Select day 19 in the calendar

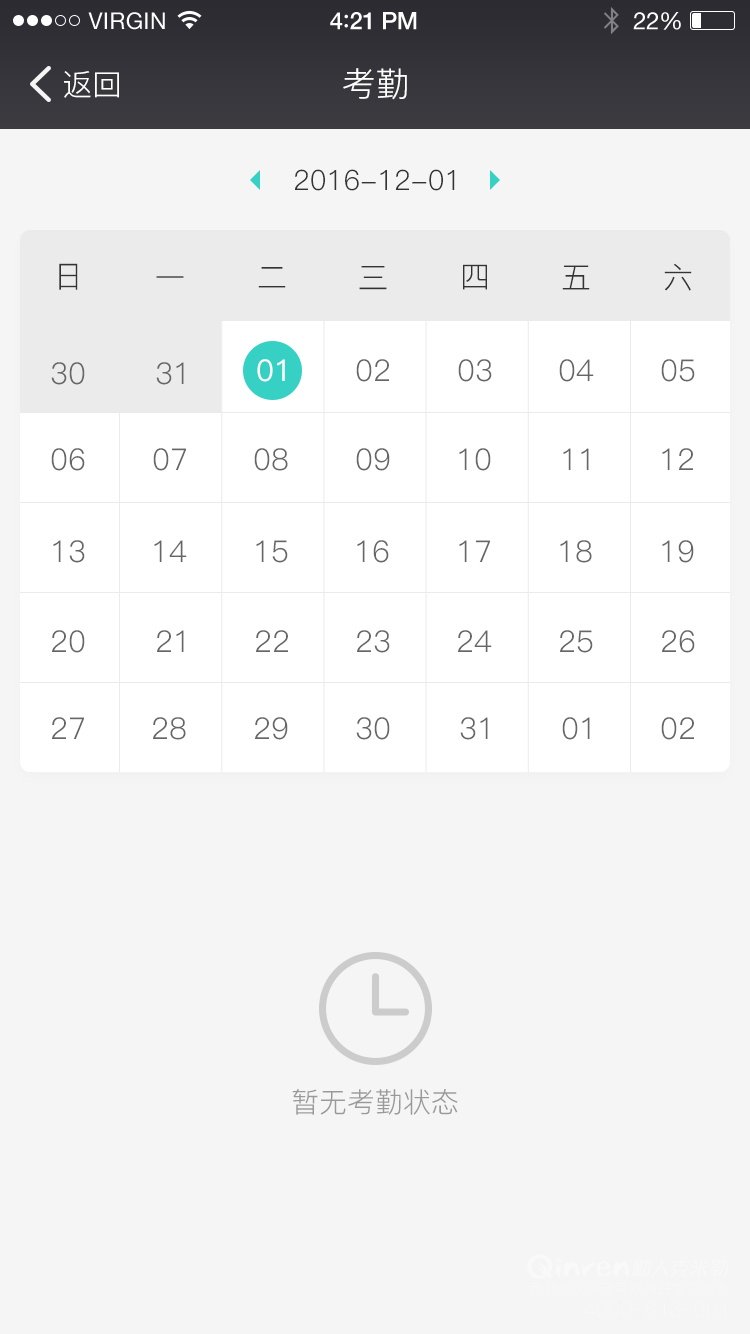[678, 550]
